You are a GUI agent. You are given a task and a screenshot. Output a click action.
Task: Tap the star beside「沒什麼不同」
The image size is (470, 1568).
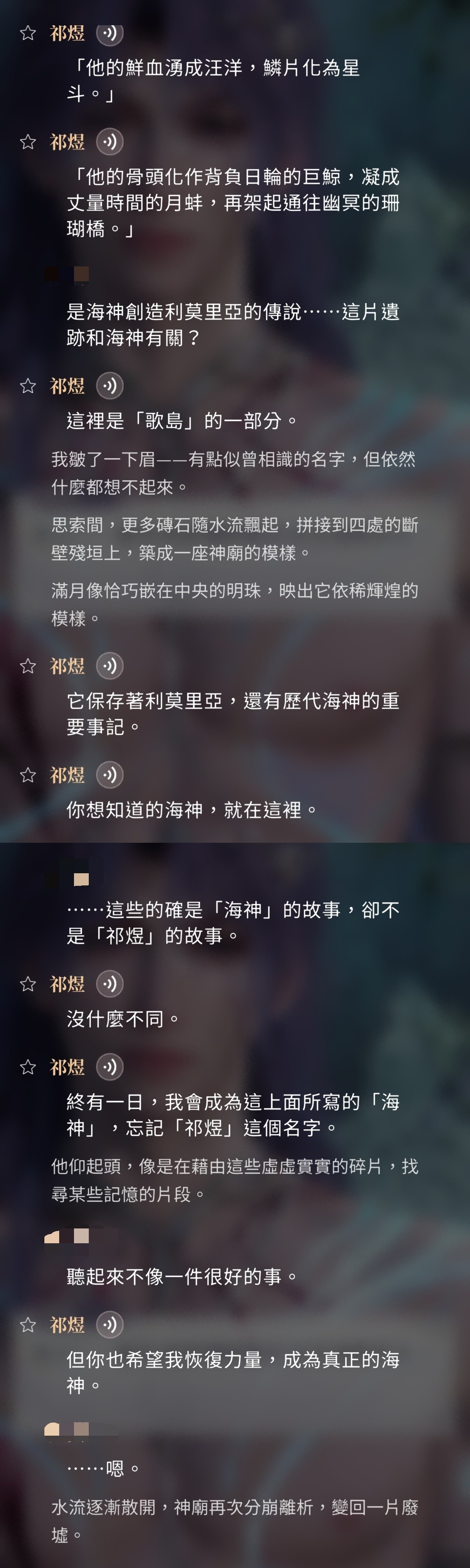pos(28,984)
